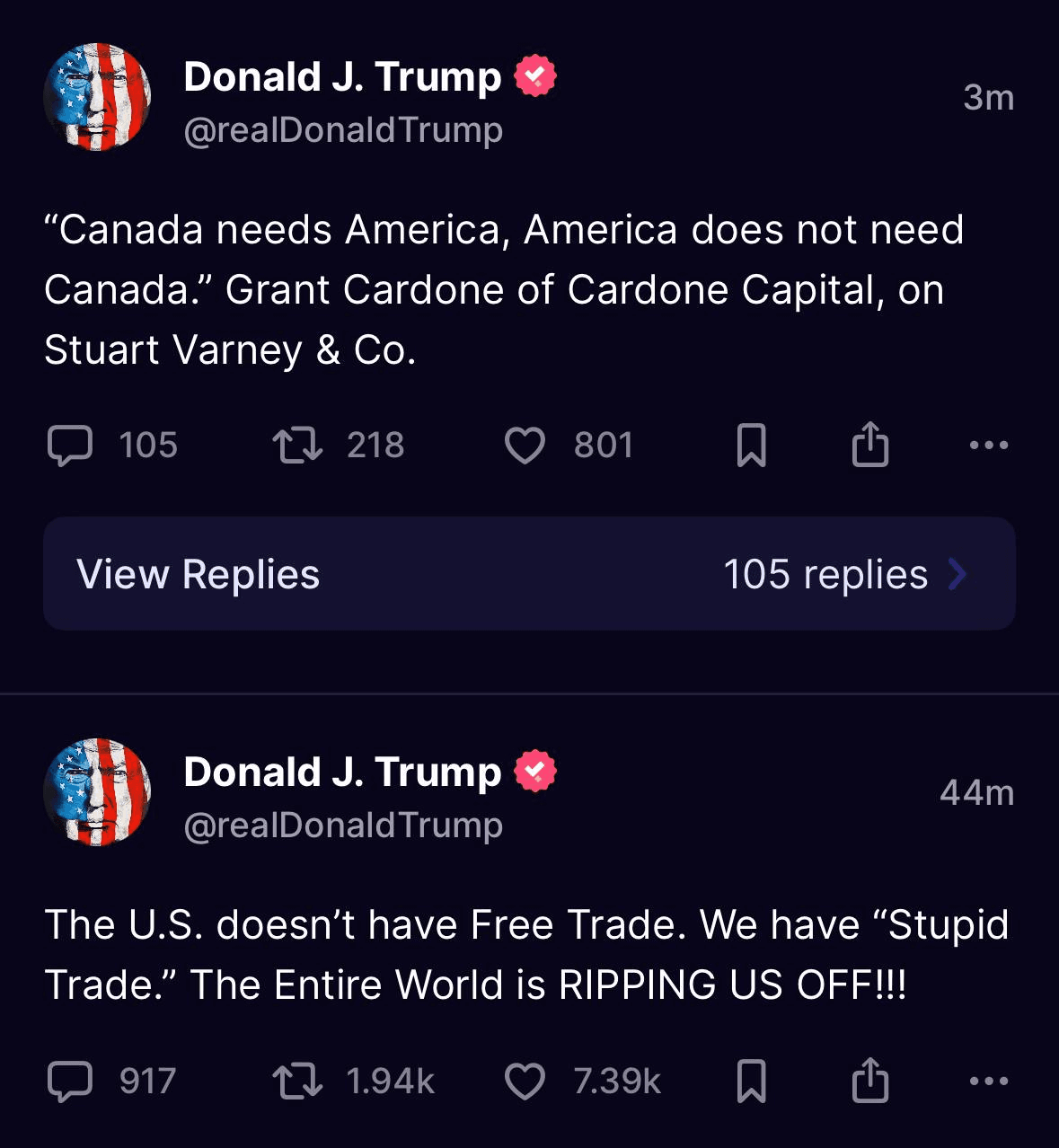Reply to the Canada needs America post
This screenshot has width=1059, height=1148.
coord(70,446)
